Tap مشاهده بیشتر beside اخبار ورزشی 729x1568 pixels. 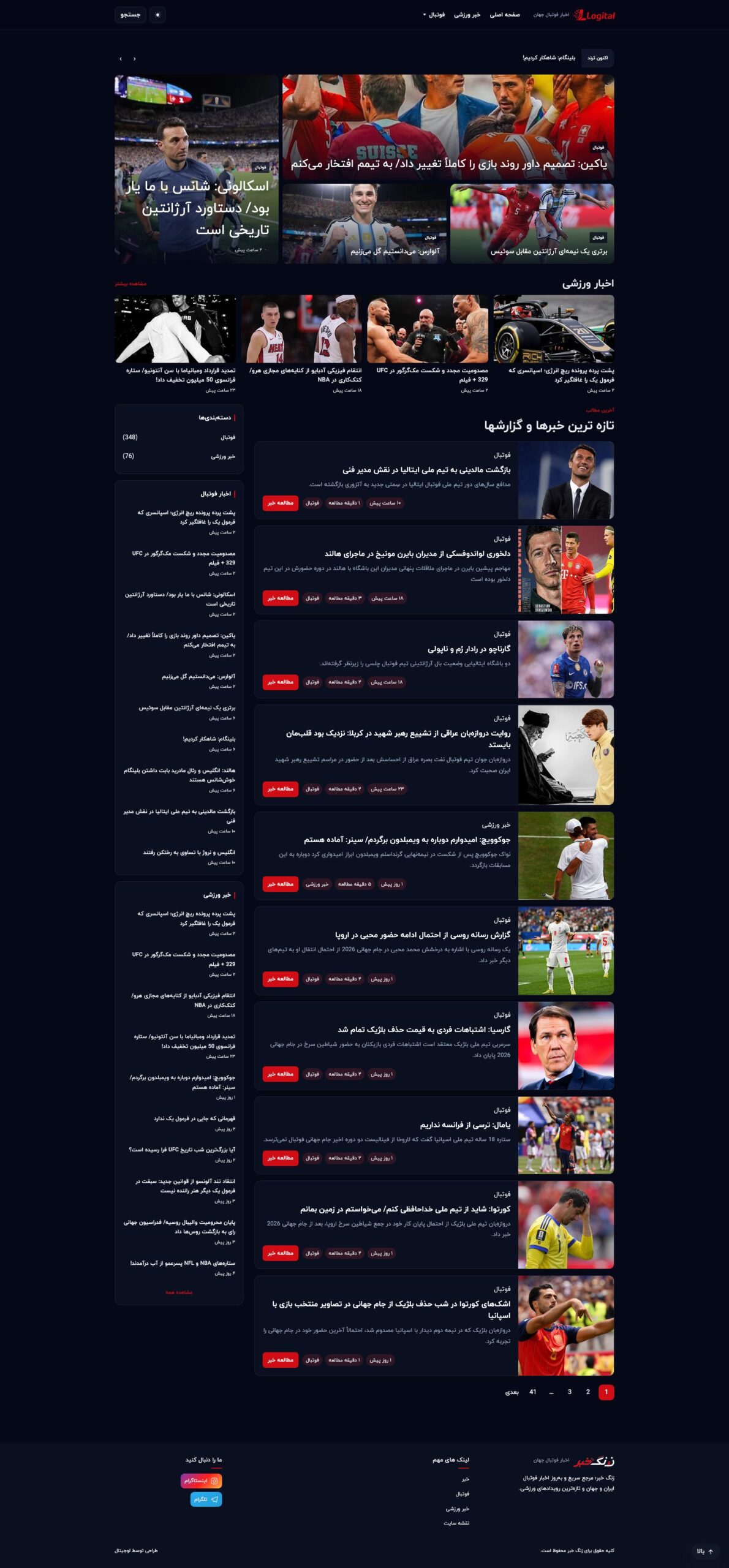pos(130,284)
